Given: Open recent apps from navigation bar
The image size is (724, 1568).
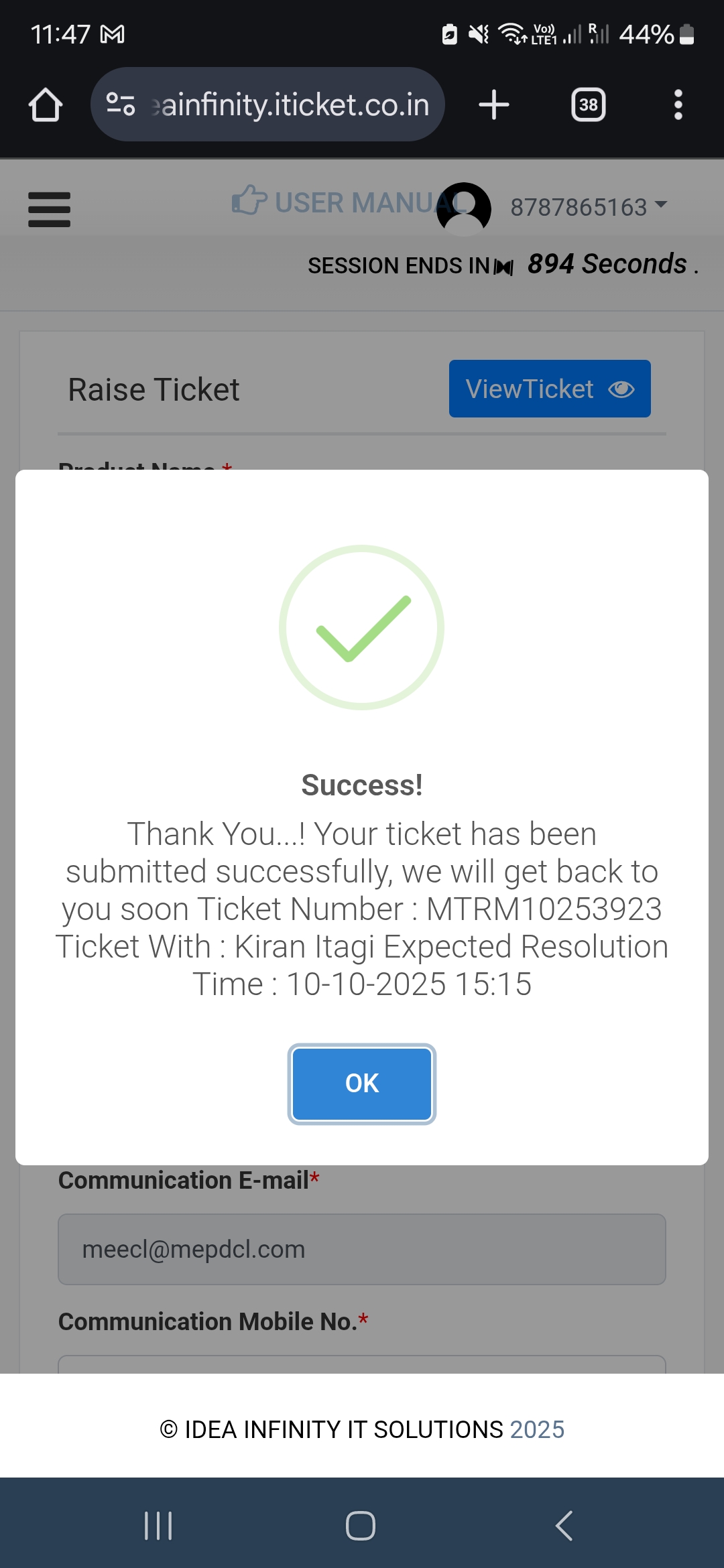Looking at the screenshot, I should [x=159, y=1526].
